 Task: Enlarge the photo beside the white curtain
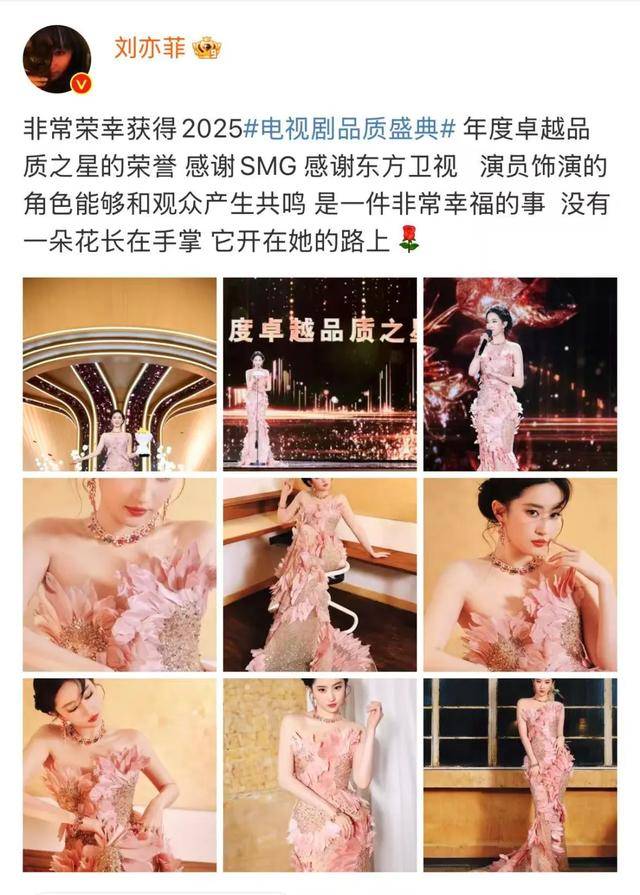click(x=319, y=774)
